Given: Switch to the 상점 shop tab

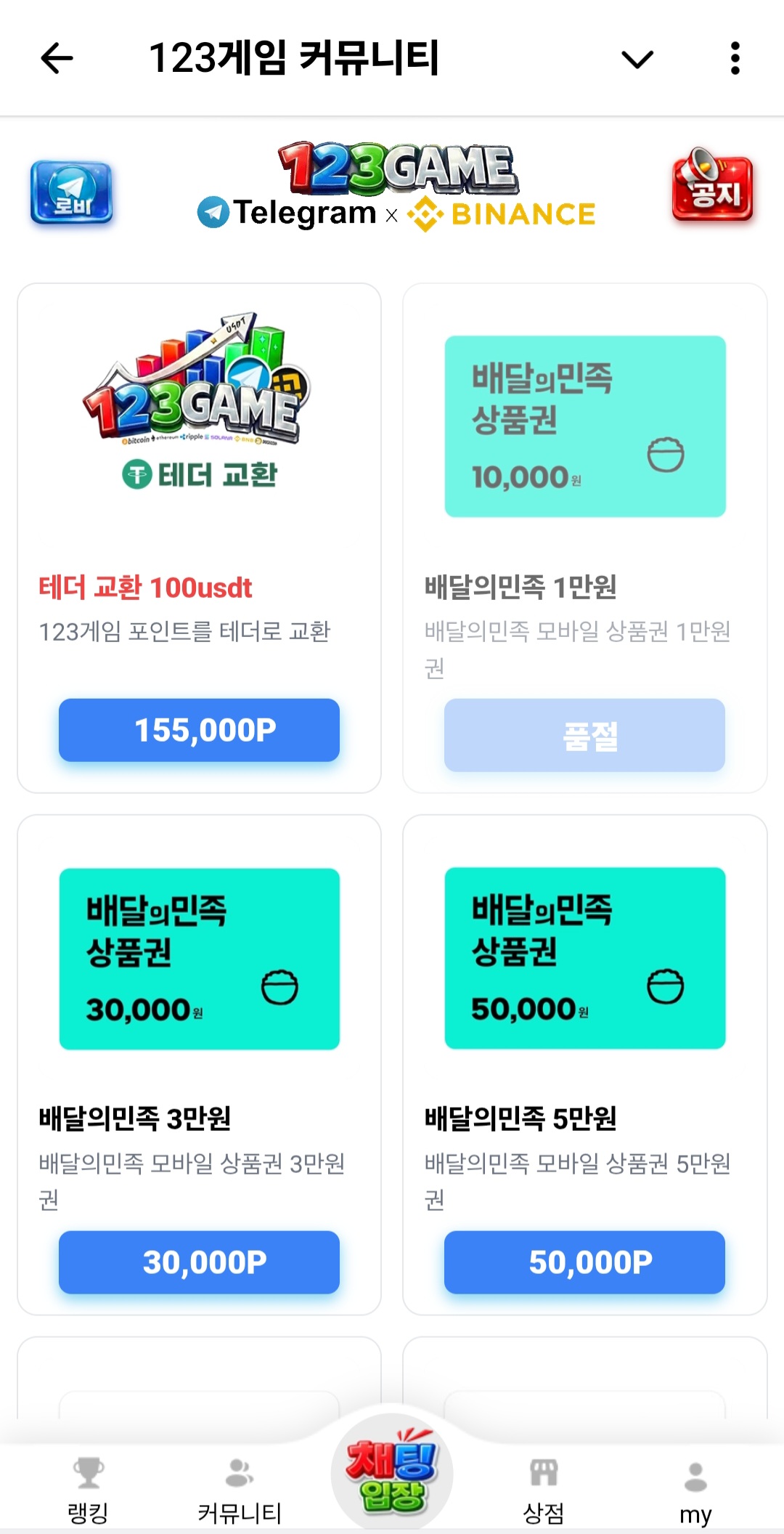Looking at the screenshot, I should (544, 1490).
